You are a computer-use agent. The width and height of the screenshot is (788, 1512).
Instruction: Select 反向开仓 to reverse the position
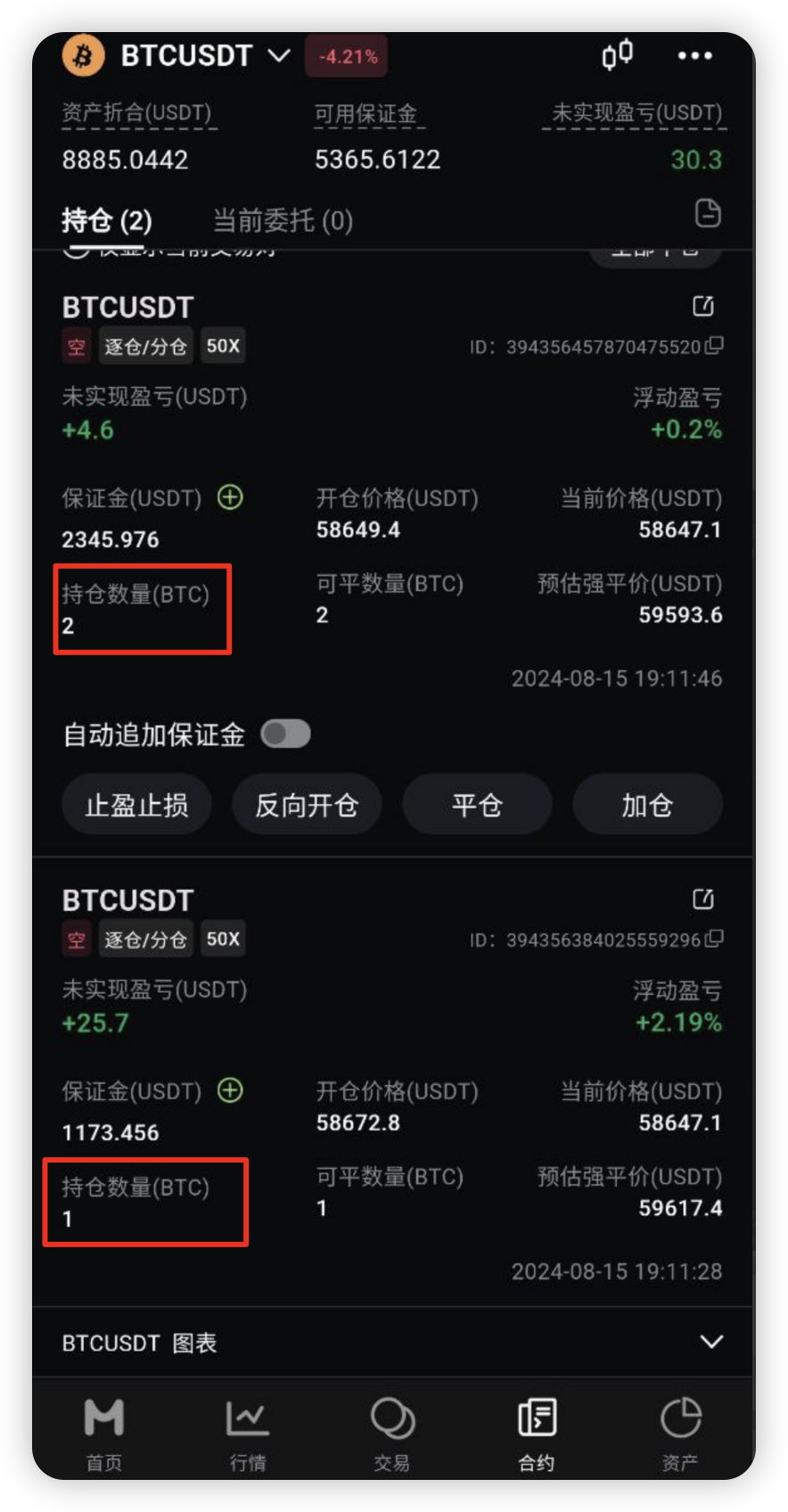307,805
